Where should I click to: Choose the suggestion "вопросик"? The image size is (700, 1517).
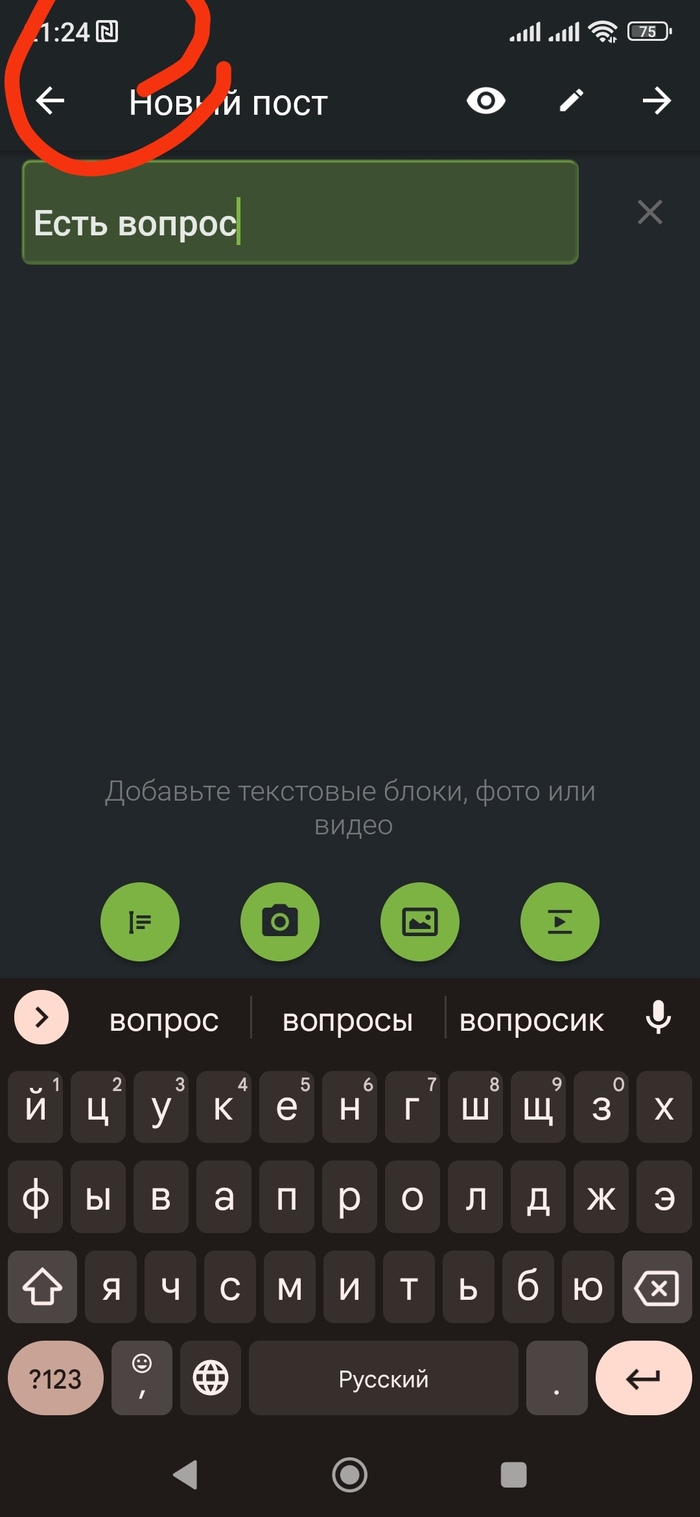(531, 1020)
